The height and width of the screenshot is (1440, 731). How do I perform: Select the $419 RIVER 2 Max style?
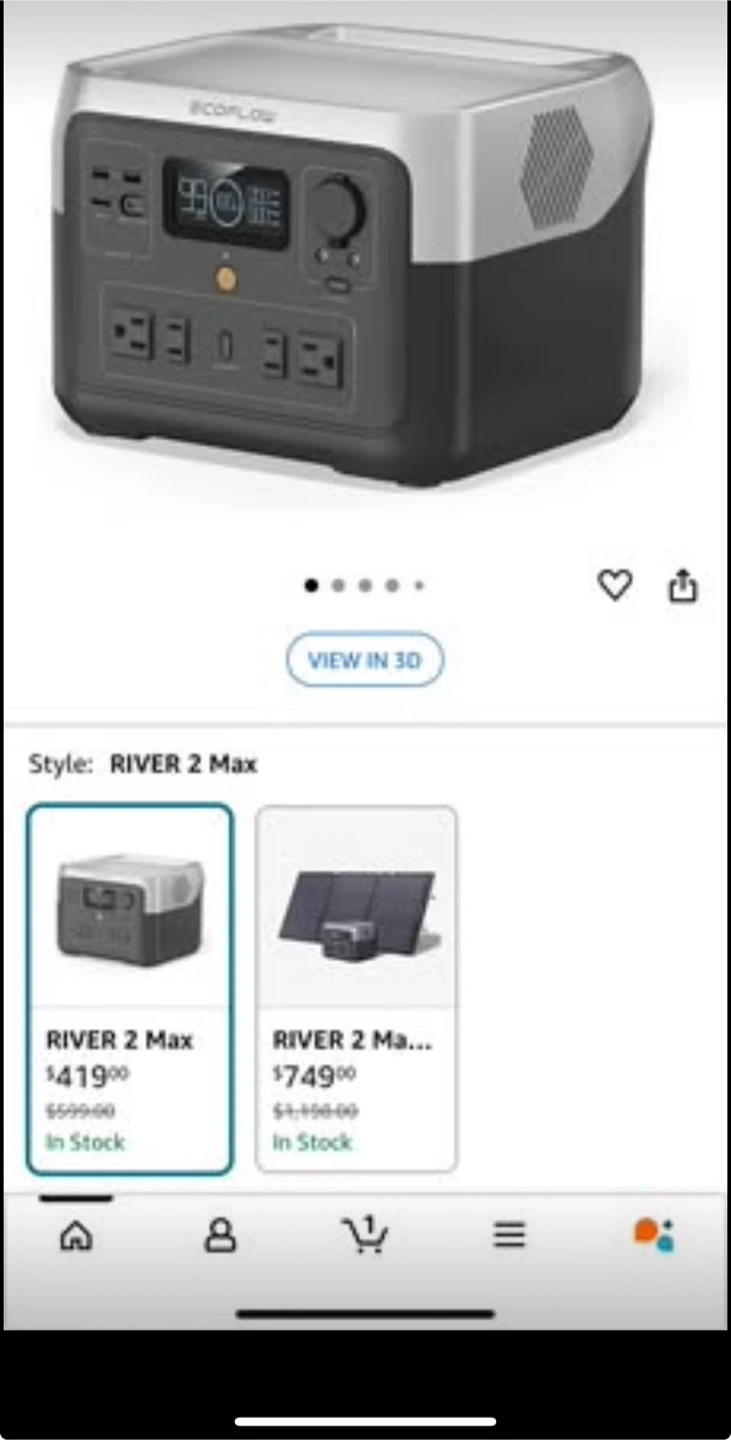(x=130, y=989)
